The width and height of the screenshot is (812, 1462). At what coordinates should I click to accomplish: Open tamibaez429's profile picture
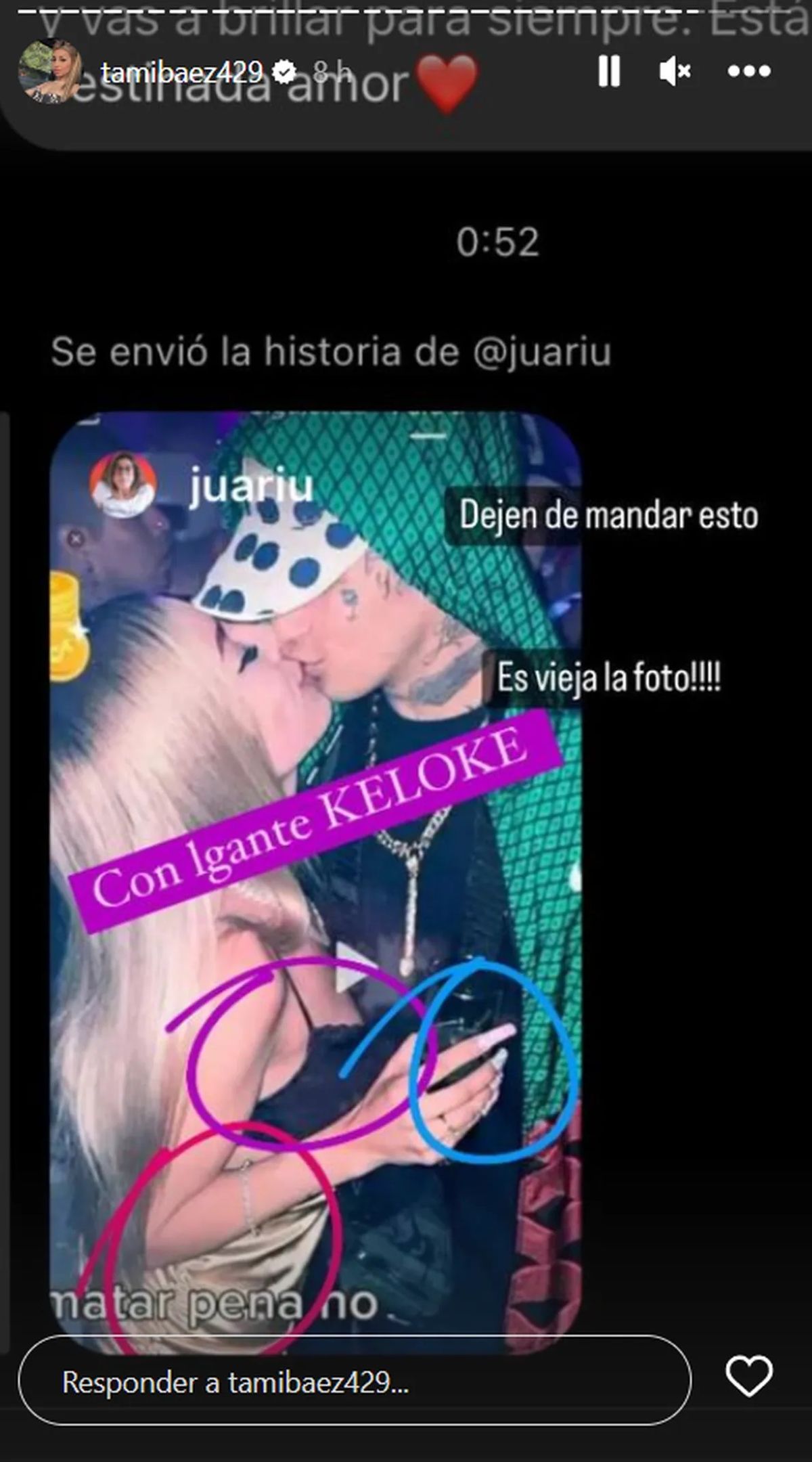coord(49,70)
